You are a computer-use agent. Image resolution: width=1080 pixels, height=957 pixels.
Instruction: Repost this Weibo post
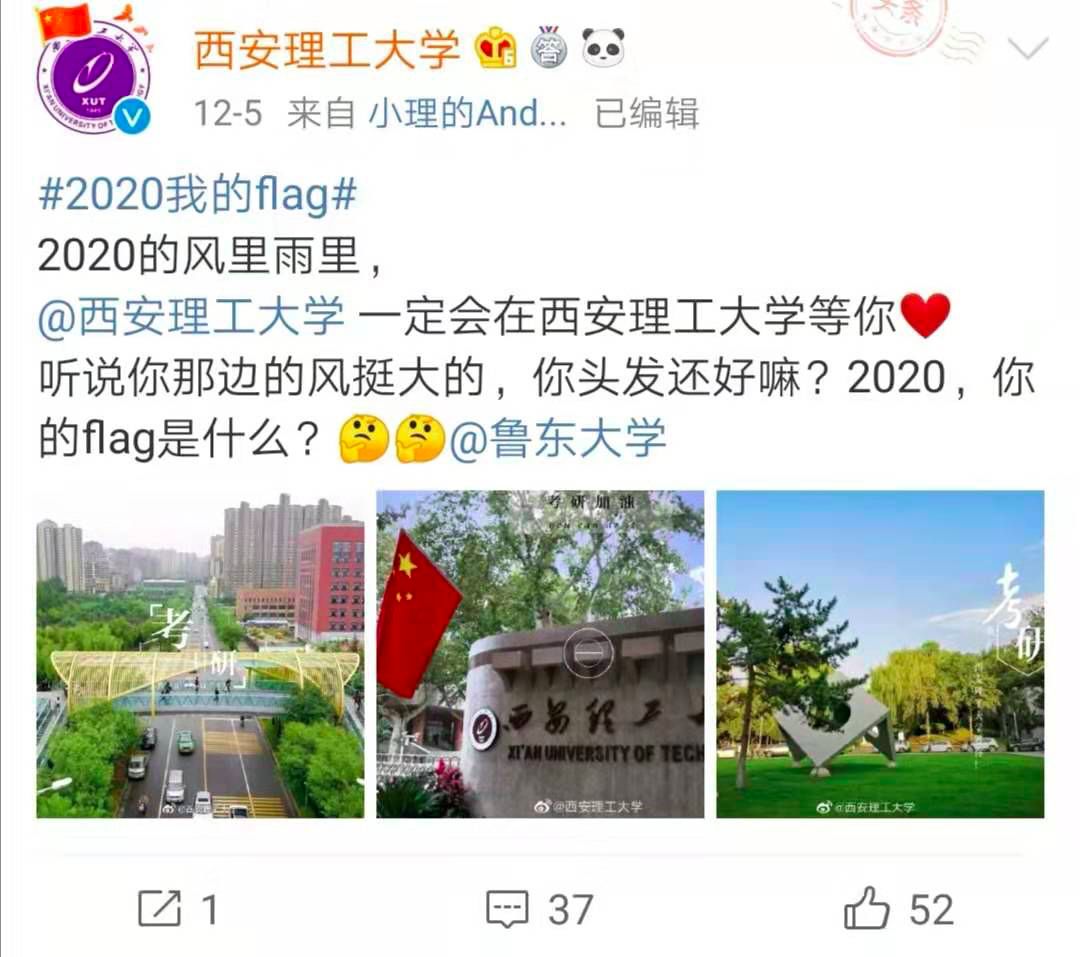click(178, 909)
